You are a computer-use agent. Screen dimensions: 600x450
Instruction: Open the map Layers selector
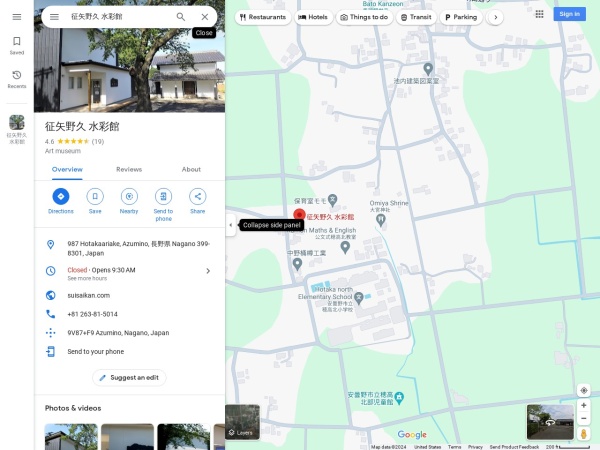click(x=242, y=422)
